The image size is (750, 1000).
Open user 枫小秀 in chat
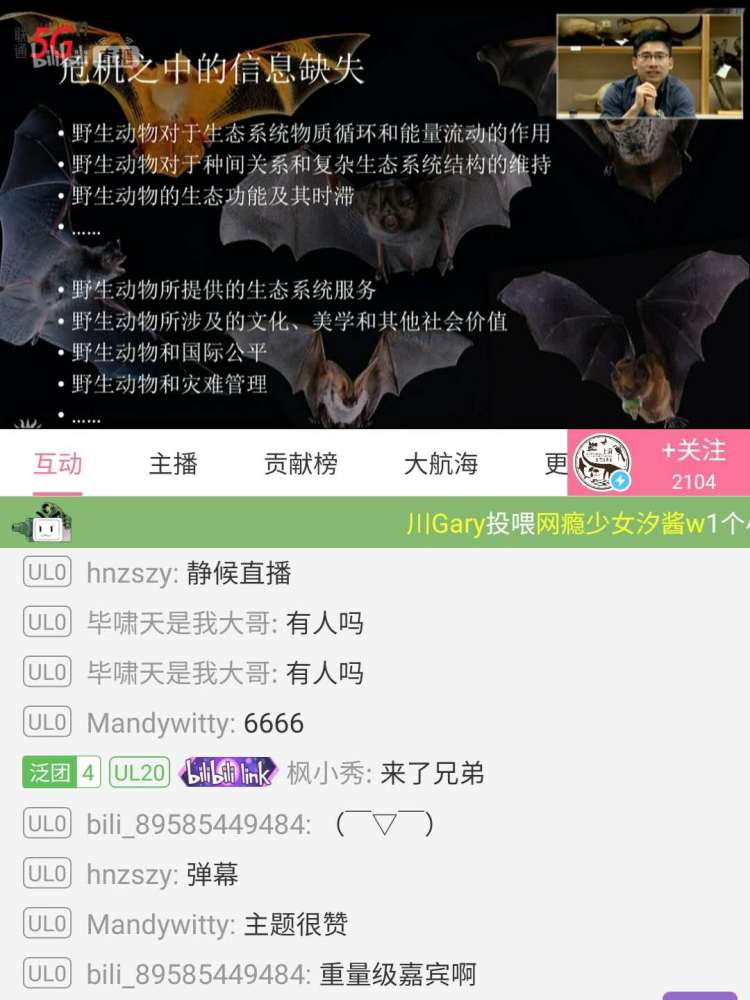tap(328, 773)
